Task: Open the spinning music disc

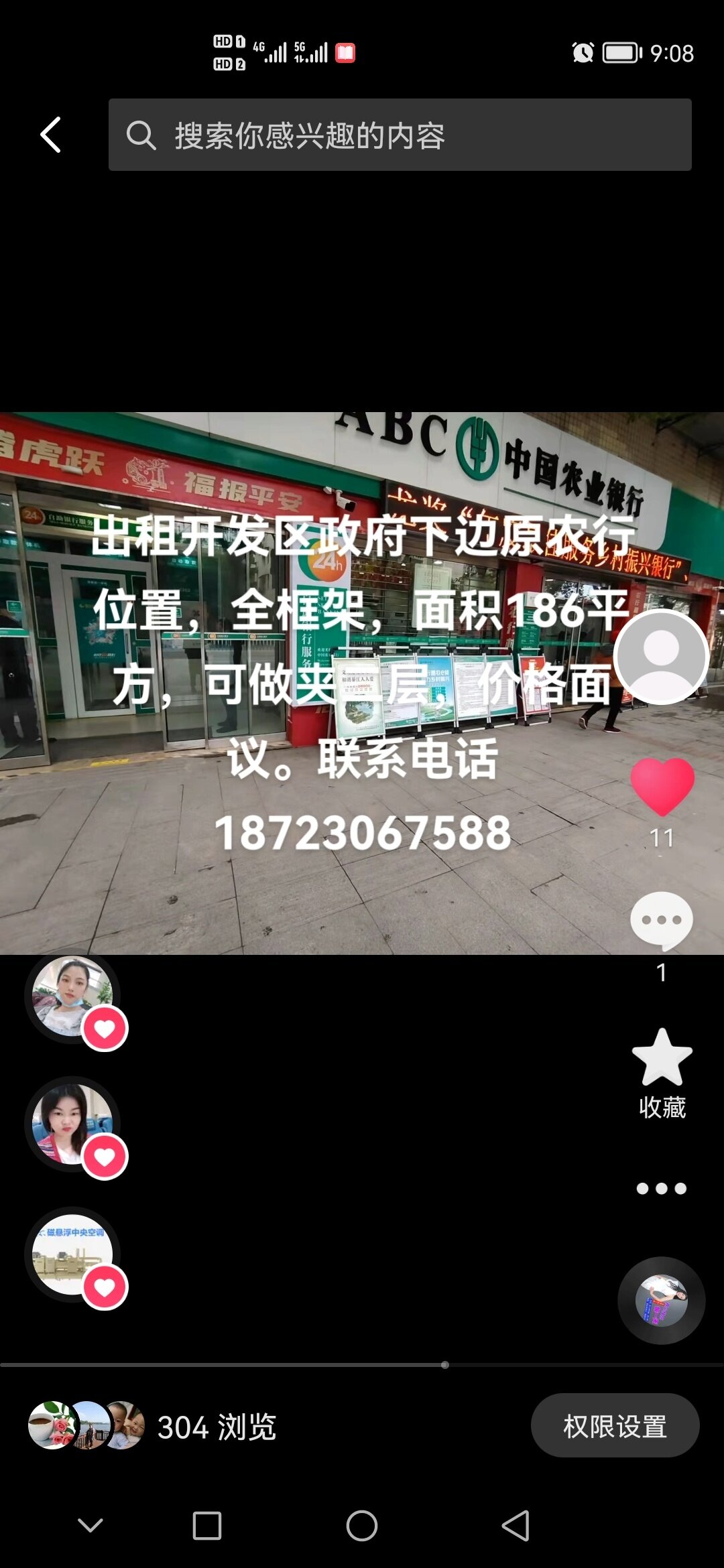Action: tap(661, 1300)
